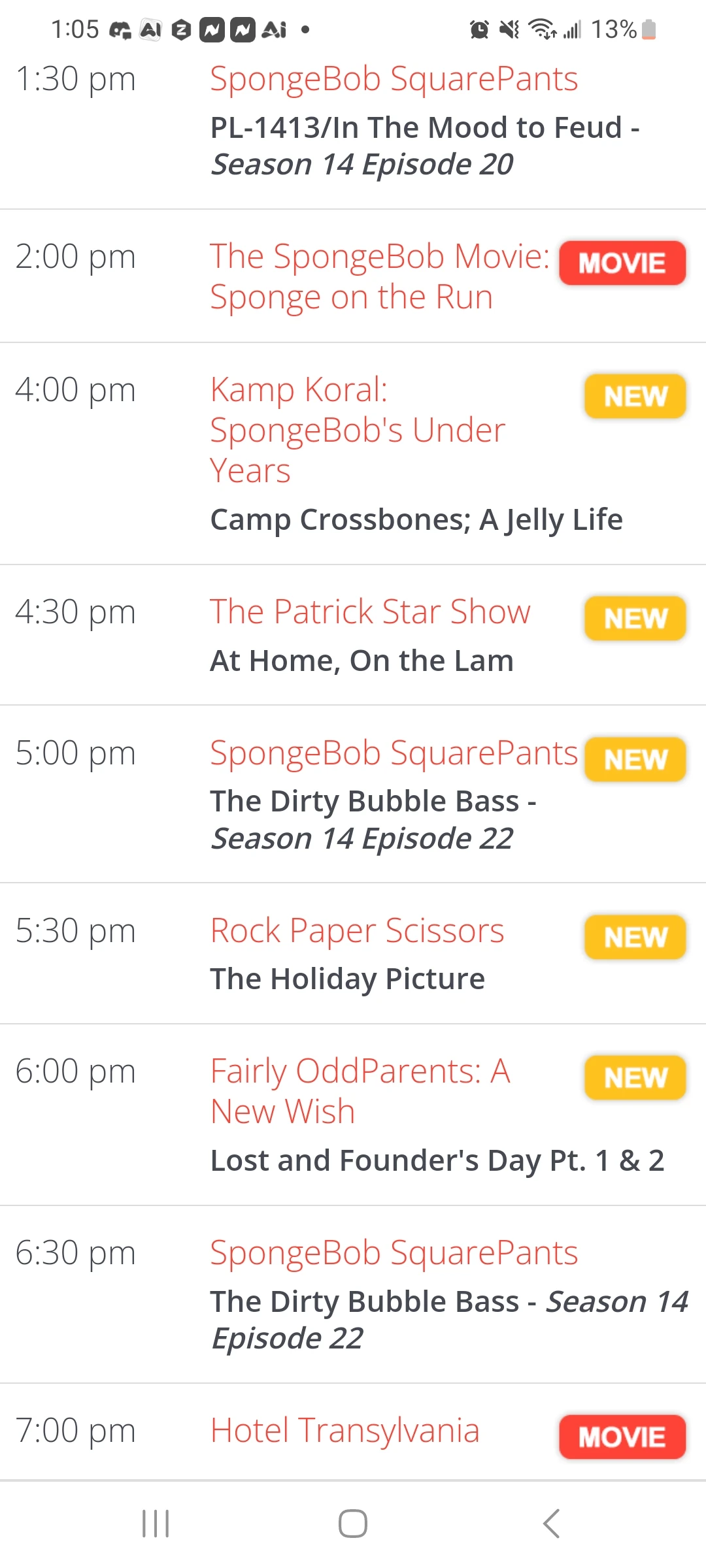The height and width of the screenshot is (1568, 706).
Task: Open The Patrick Star Show listing
Action: pyautogui.click(x=370, y=611)
